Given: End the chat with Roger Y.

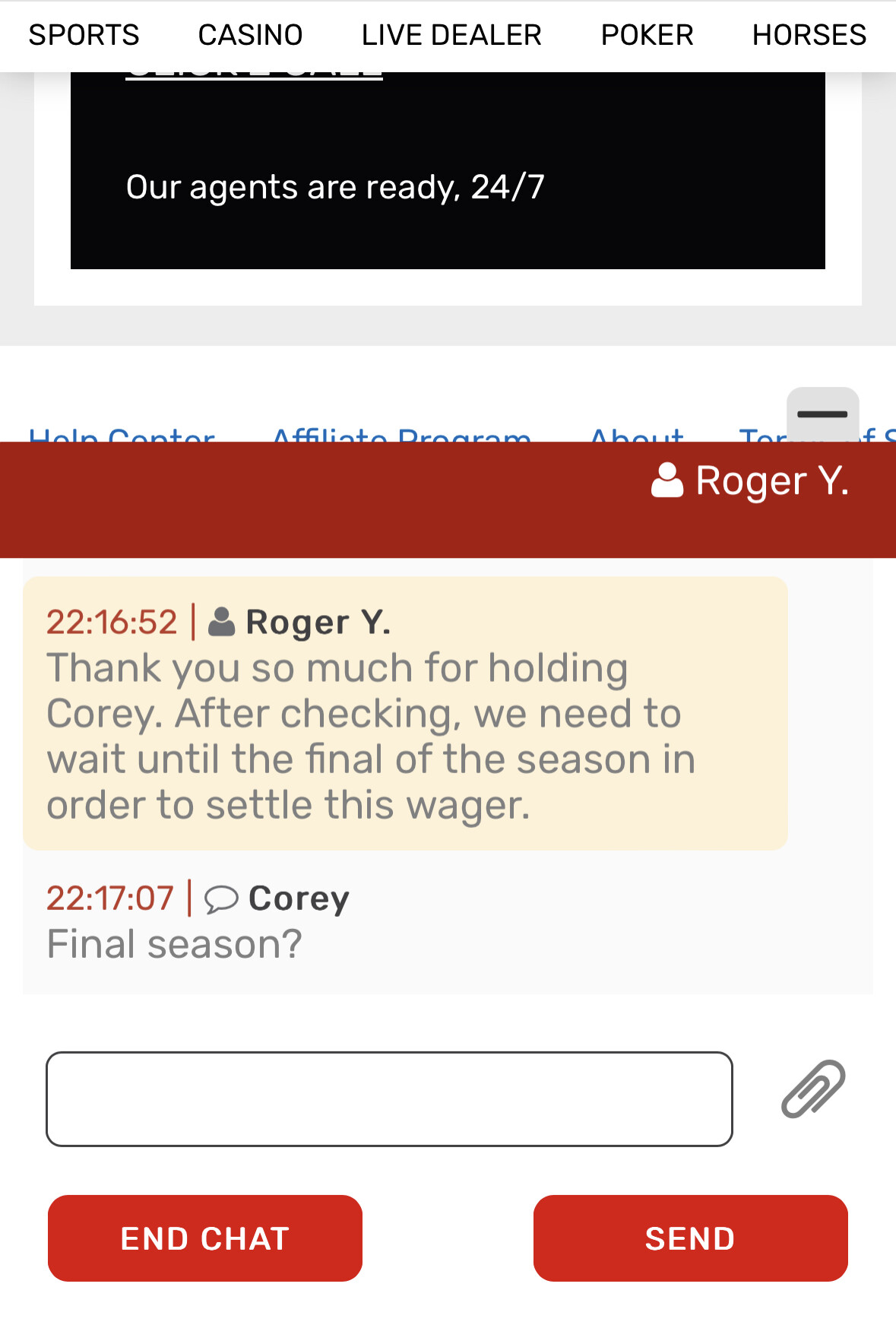Looking at the screenshot, I should tap(205, 1238).
